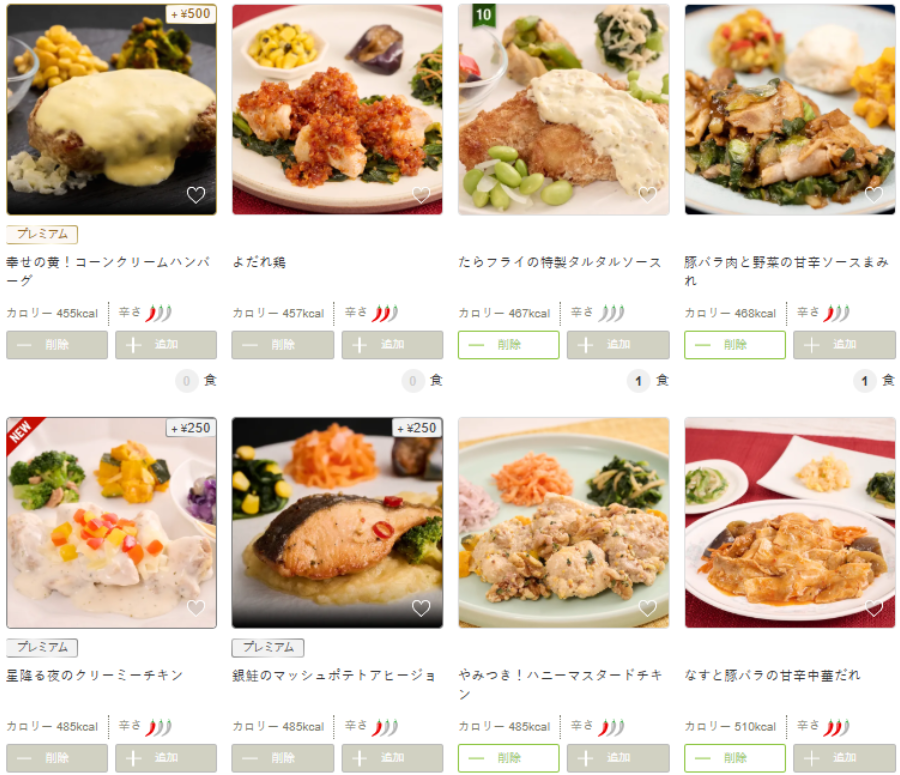Like the よだれ鶏 dish
900x775 pixels.
421,195
